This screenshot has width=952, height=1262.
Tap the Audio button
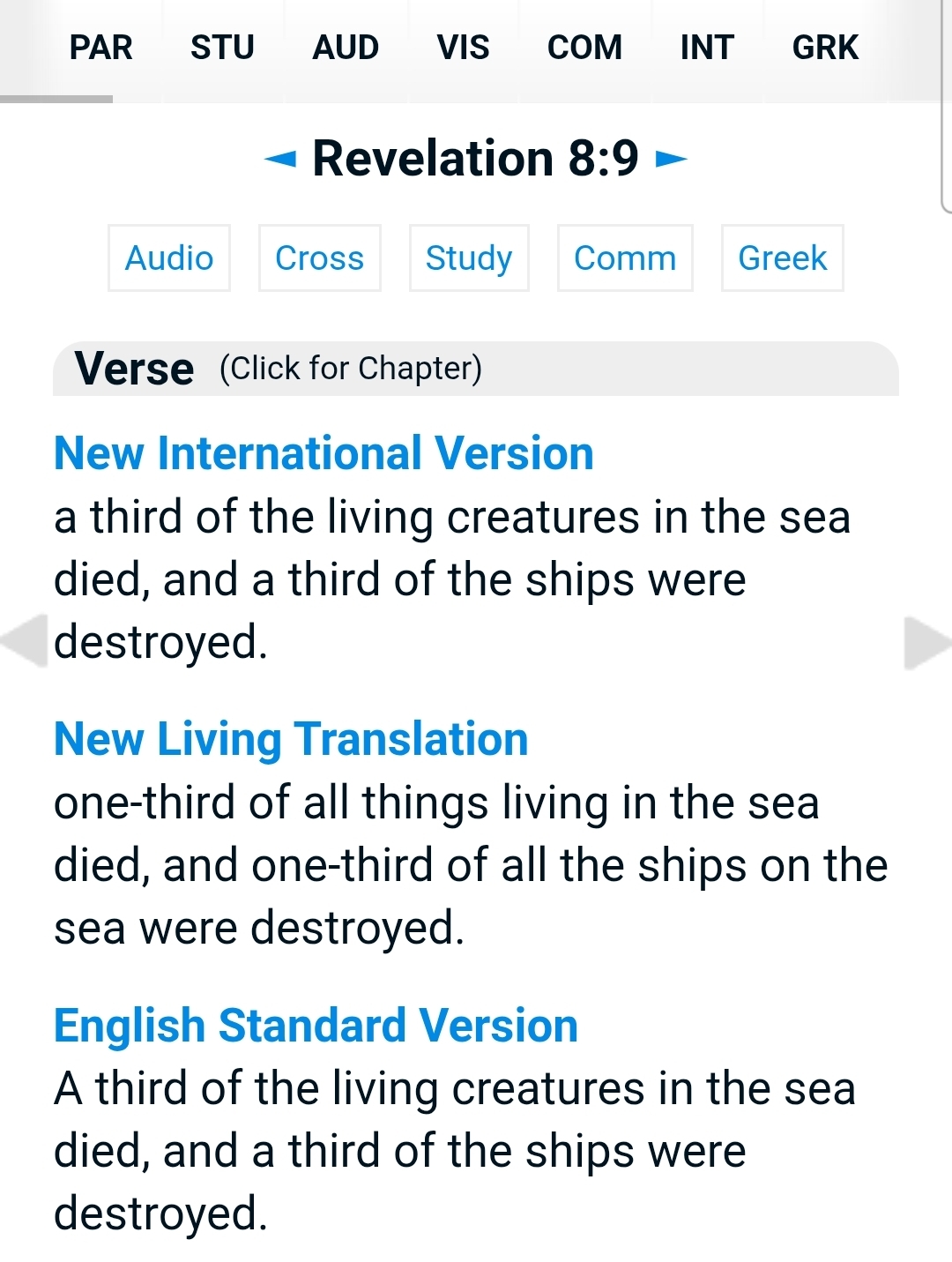tap(169, 258)
